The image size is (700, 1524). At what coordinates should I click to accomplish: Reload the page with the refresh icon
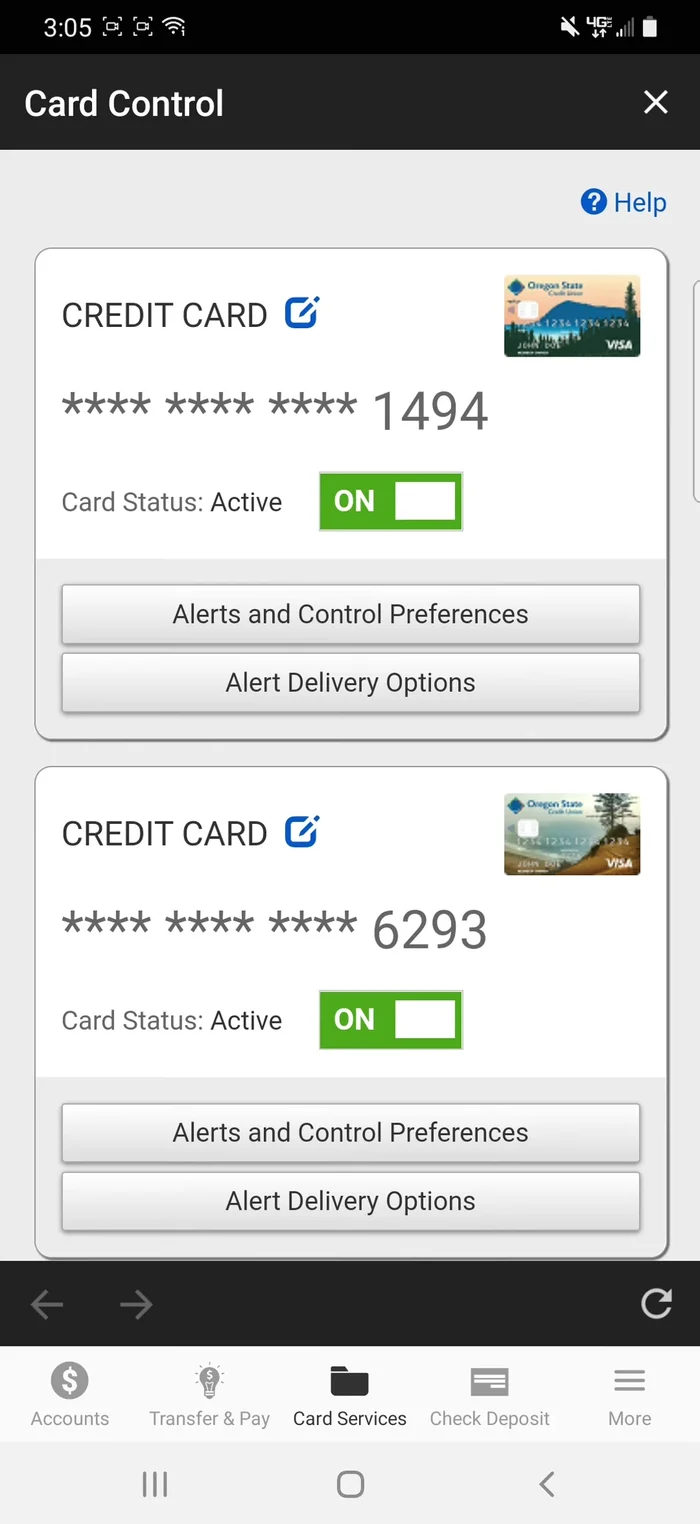point(656,1304)
